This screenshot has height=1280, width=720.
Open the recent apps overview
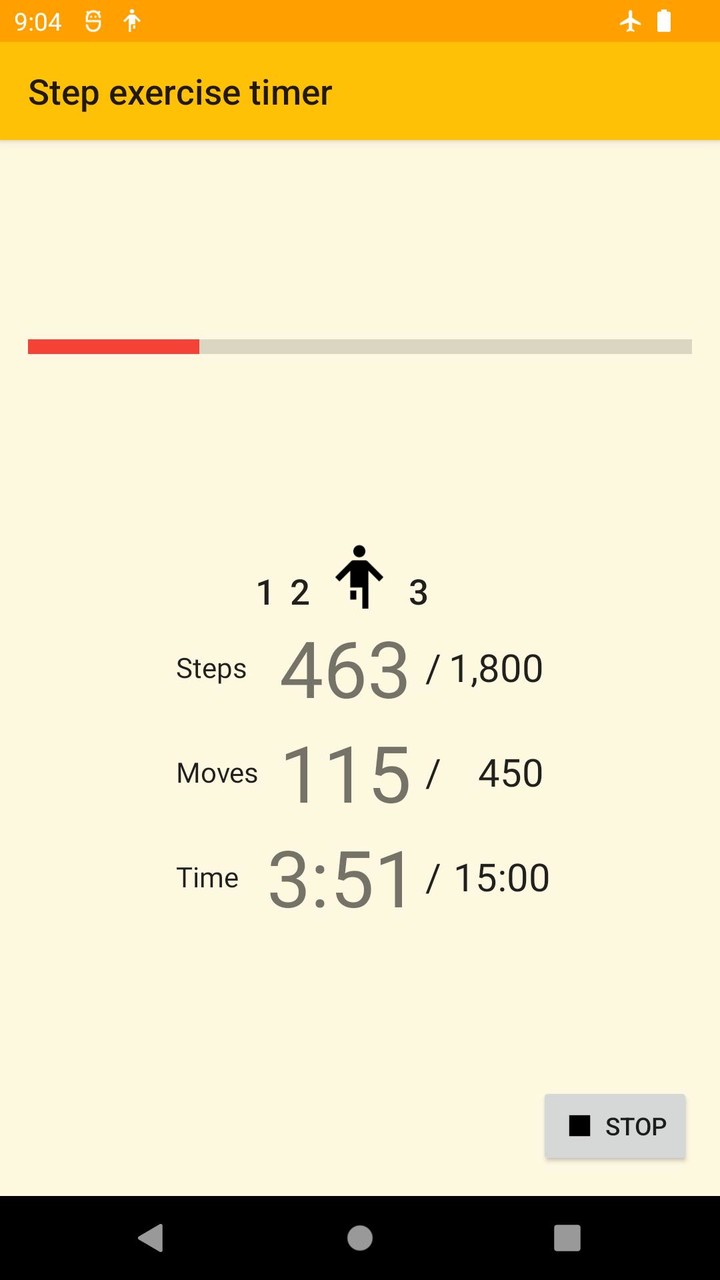tap(567, 1238)
